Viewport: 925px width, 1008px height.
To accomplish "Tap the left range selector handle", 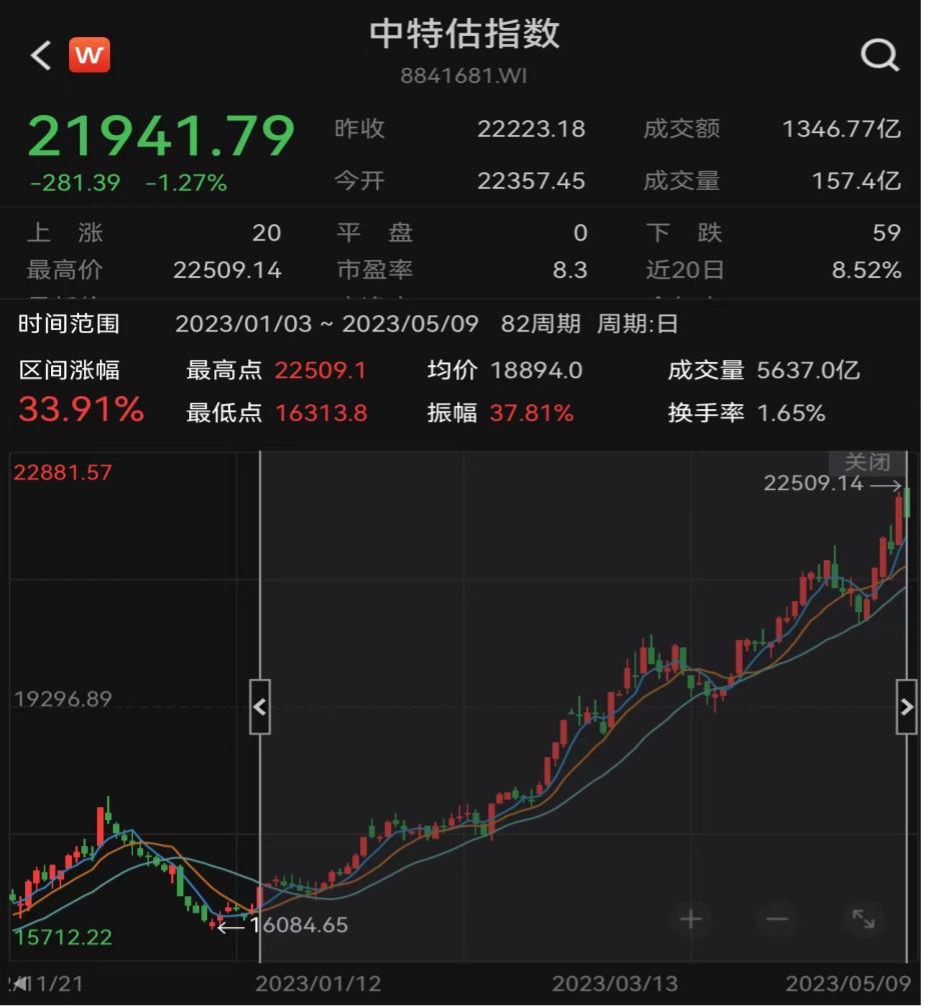I will 260,707.
